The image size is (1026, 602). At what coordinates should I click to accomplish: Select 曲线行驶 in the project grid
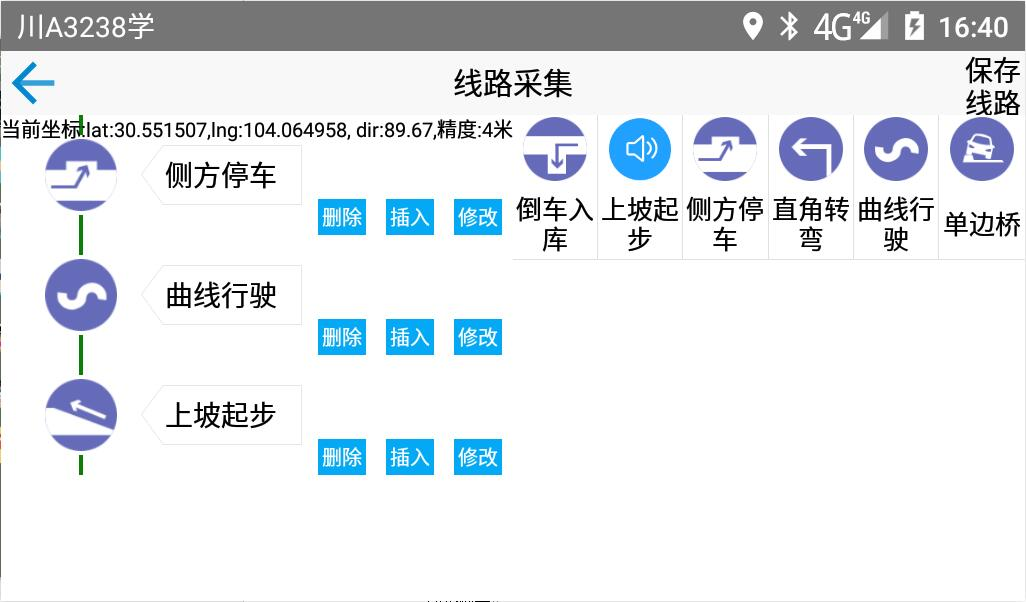coord(896,187)
